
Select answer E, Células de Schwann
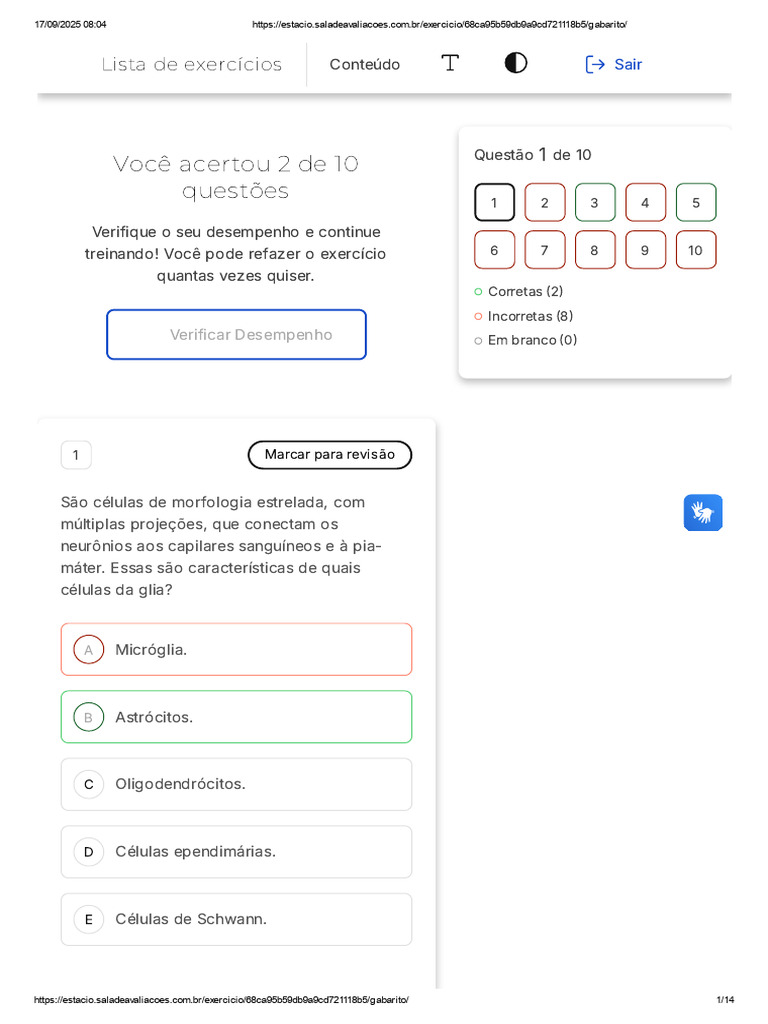[x=236, y=919]
